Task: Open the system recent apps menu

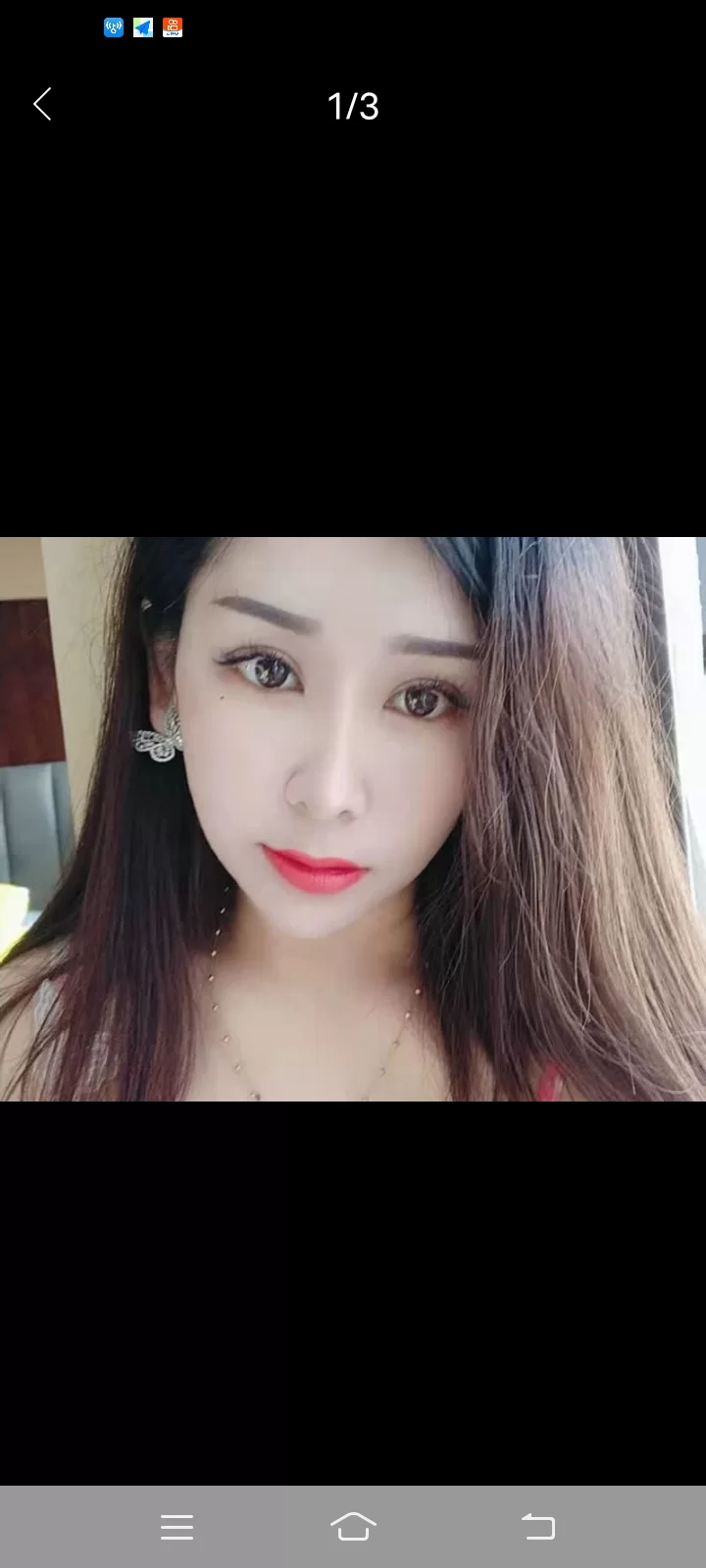Action: [176, 1527]
